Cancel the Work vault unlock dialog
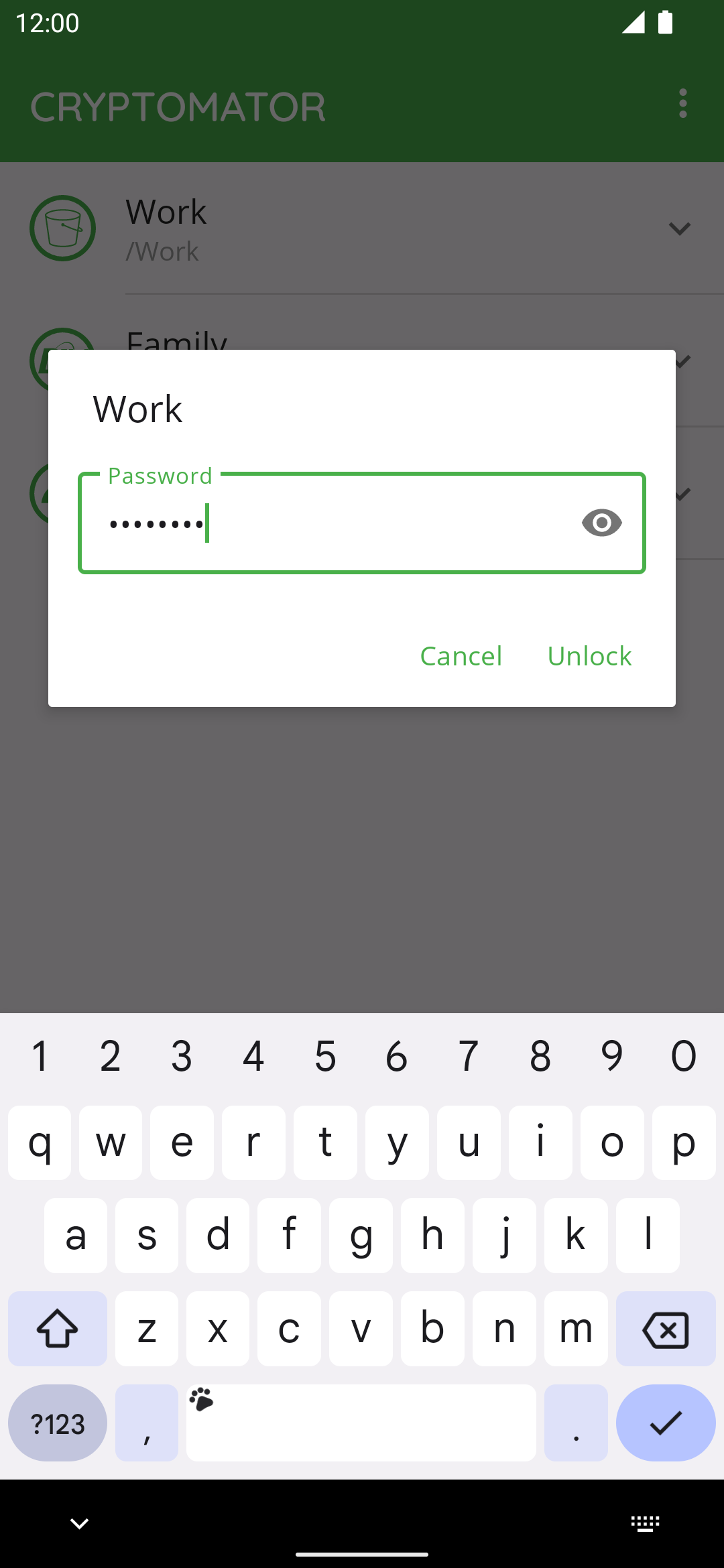 tap(461, 656)
